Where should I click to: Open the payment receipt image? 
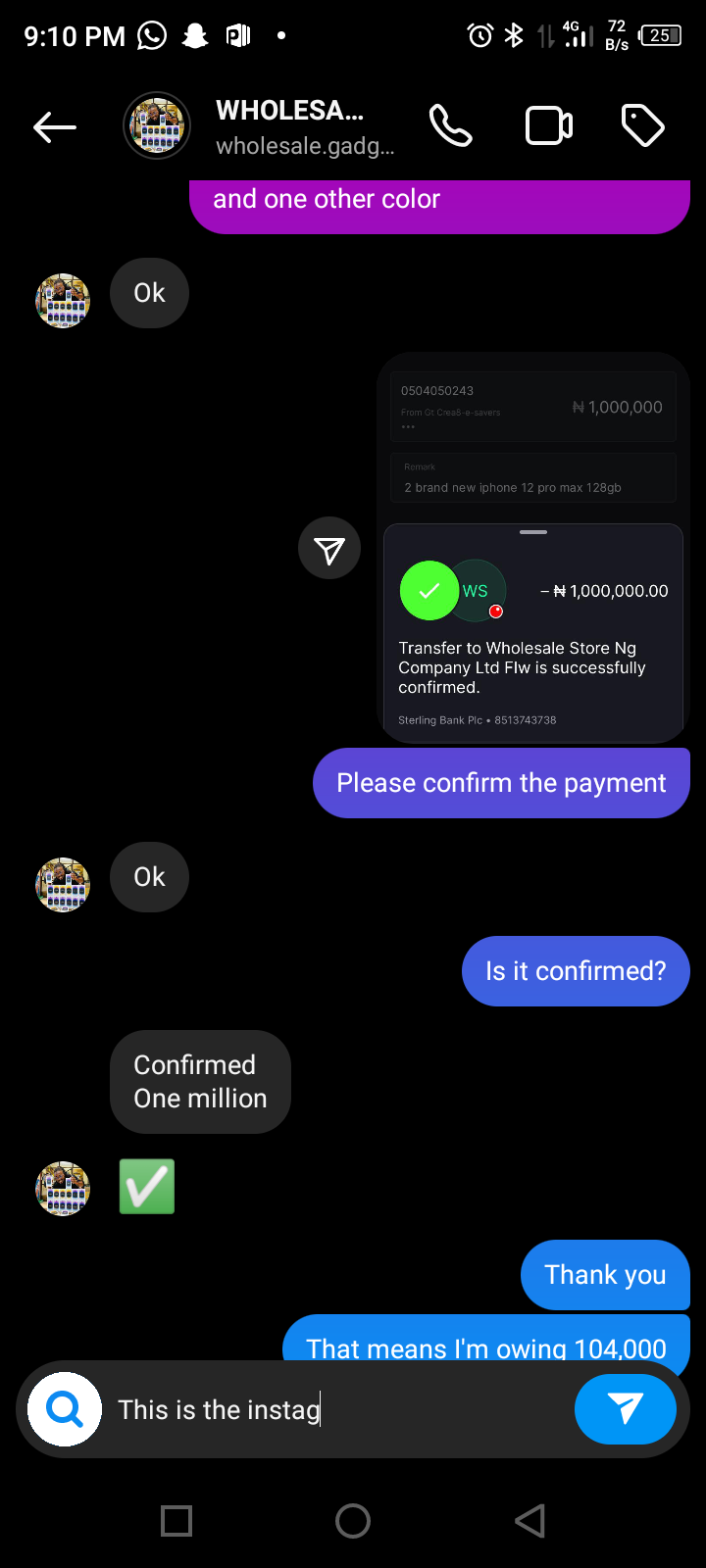point(532,547)
